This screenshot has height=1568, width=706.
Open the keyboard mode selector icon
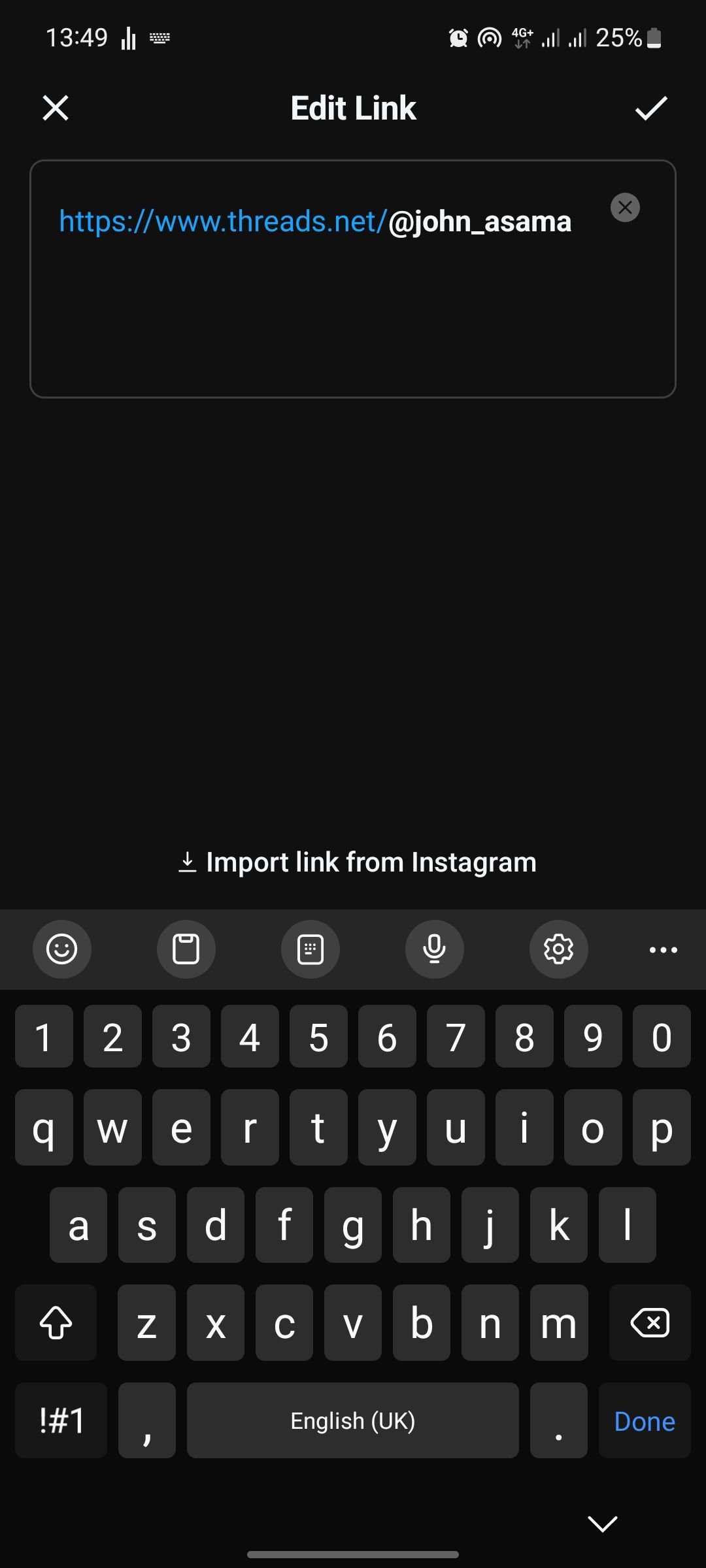click(x=310, y=949)
